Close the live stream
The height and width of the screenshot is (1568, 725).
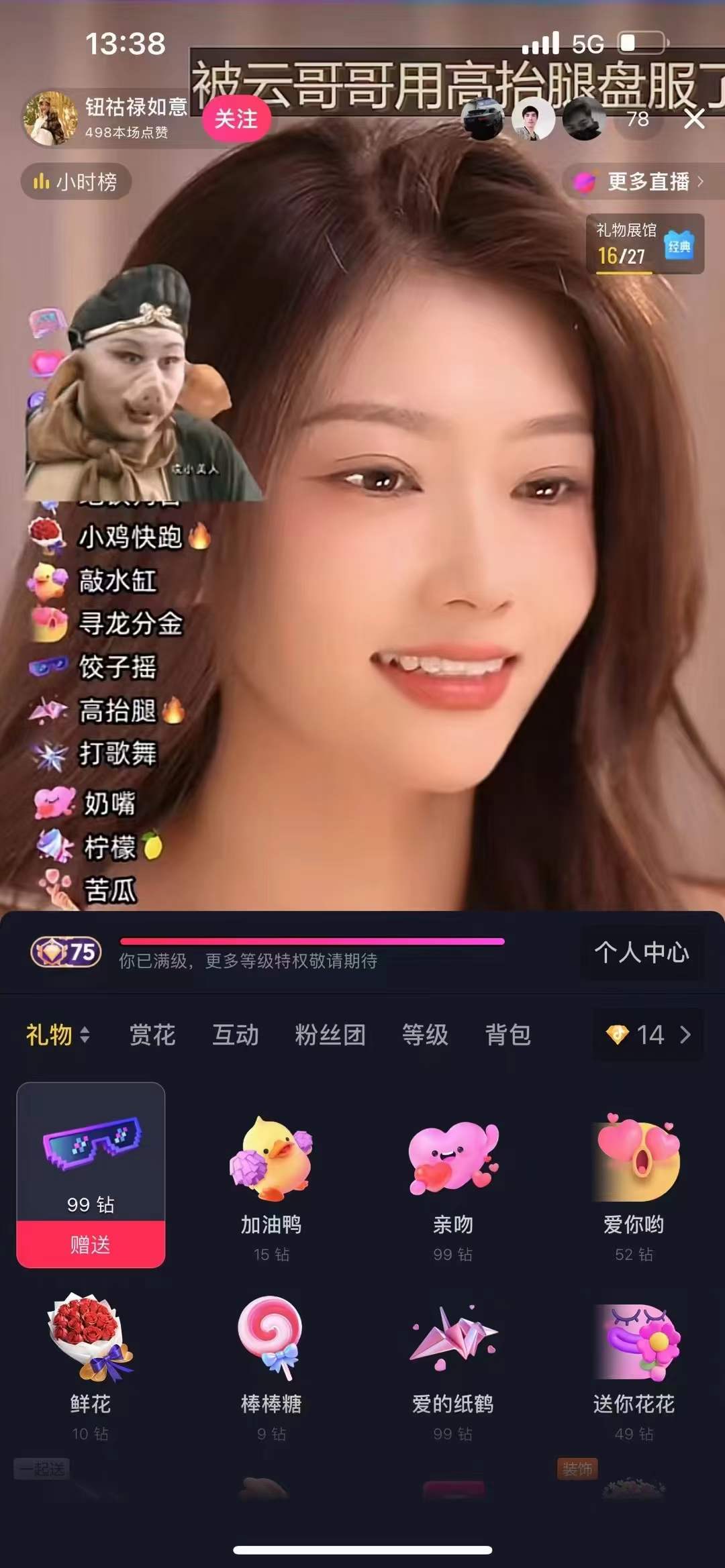[x=694, y=119]
